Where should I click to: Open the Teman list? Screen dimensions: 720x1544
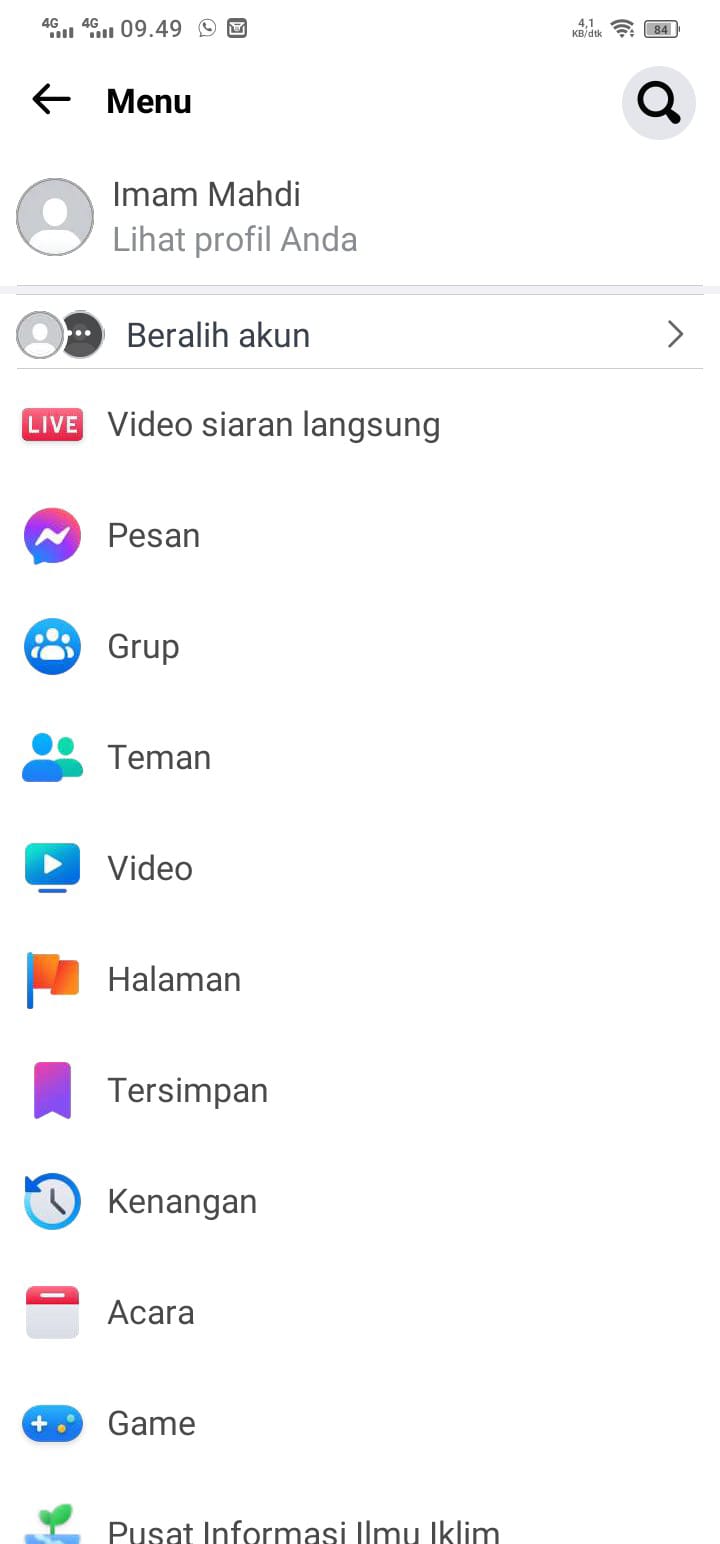(x=159, y=758)
